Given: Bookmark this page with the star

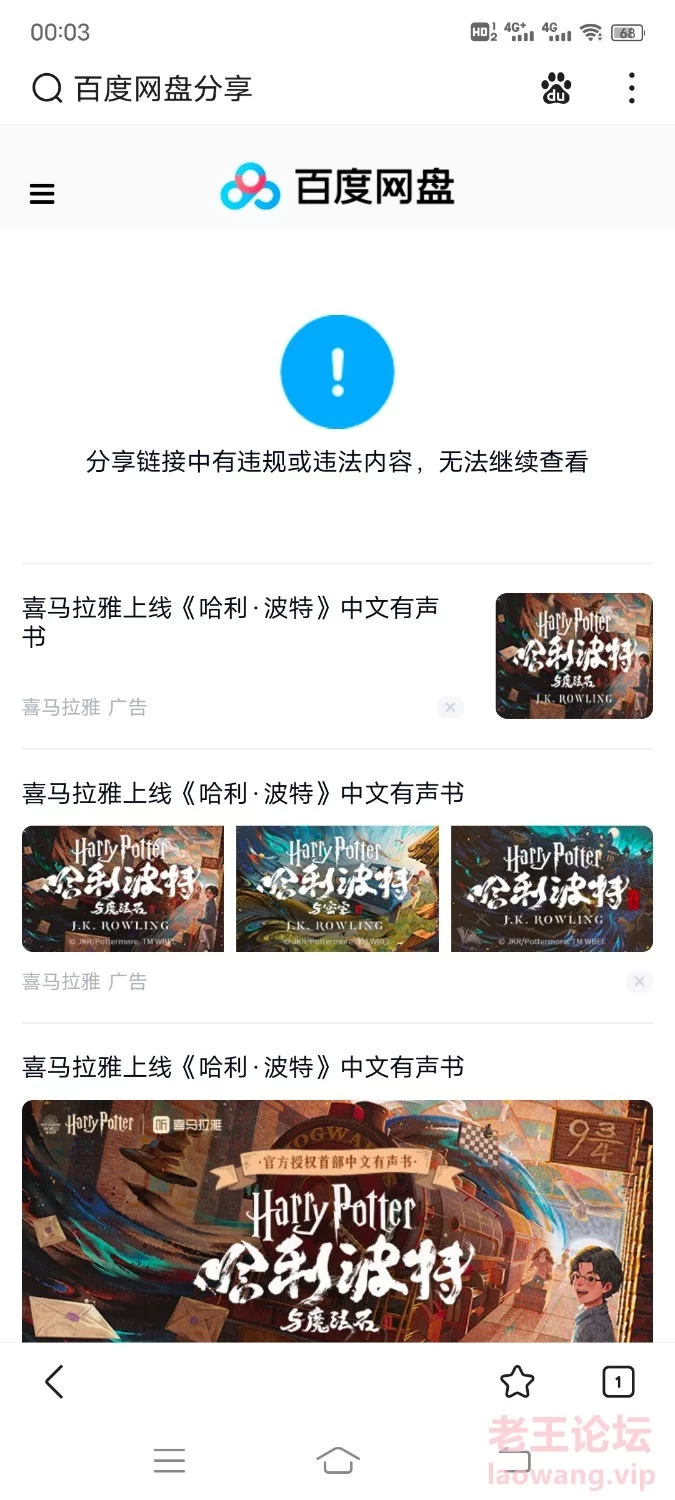Looking at the screenshot, I should pos(517,1382).
